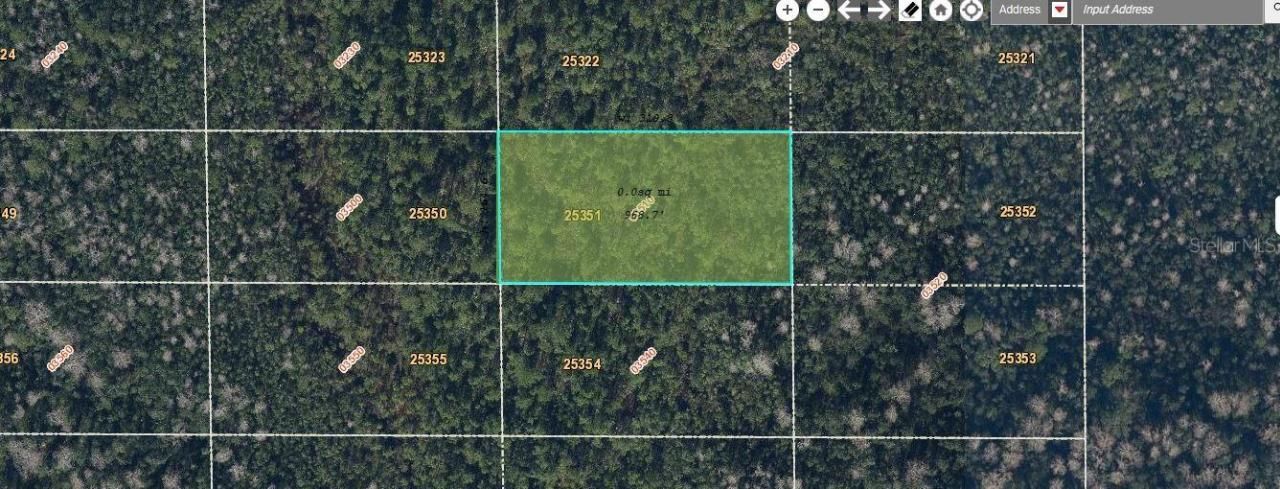Viewport: 1280px width, 489px height.
Task: Select parcel 25352 on the map
Action: [1017, 212]
